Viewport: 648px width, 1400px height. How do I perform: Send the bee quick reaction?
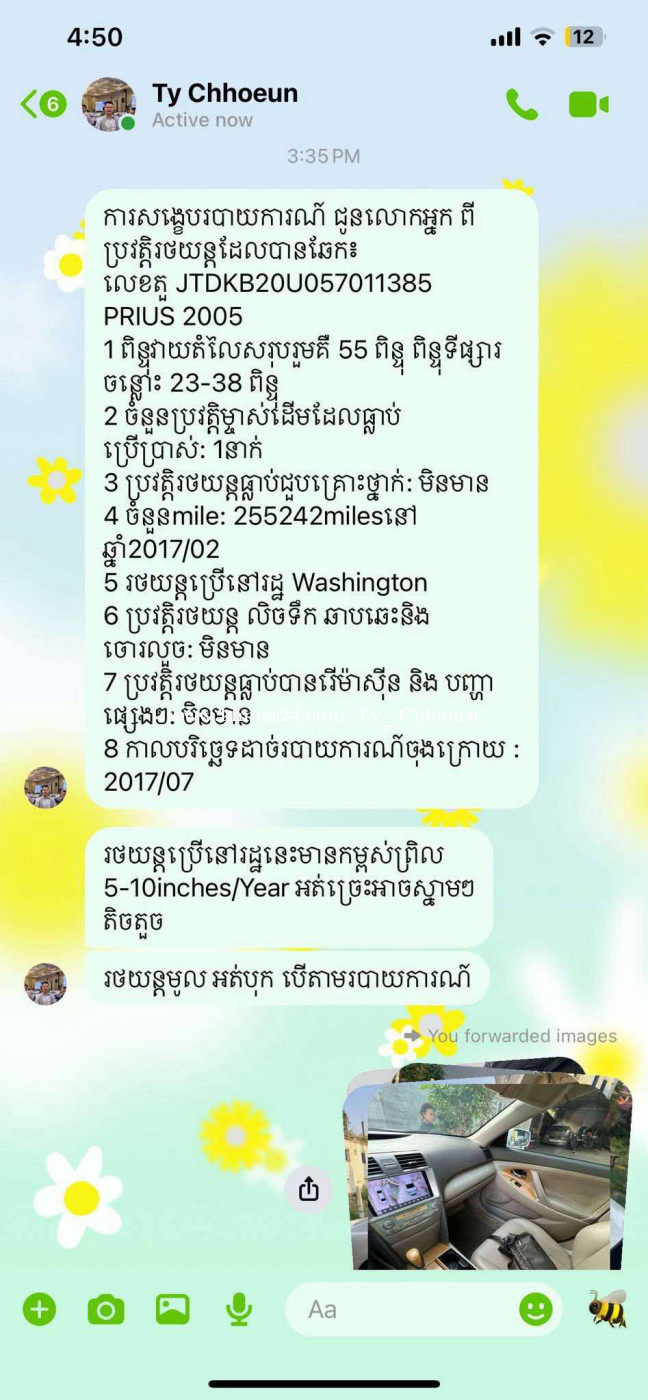point(607,1309)
